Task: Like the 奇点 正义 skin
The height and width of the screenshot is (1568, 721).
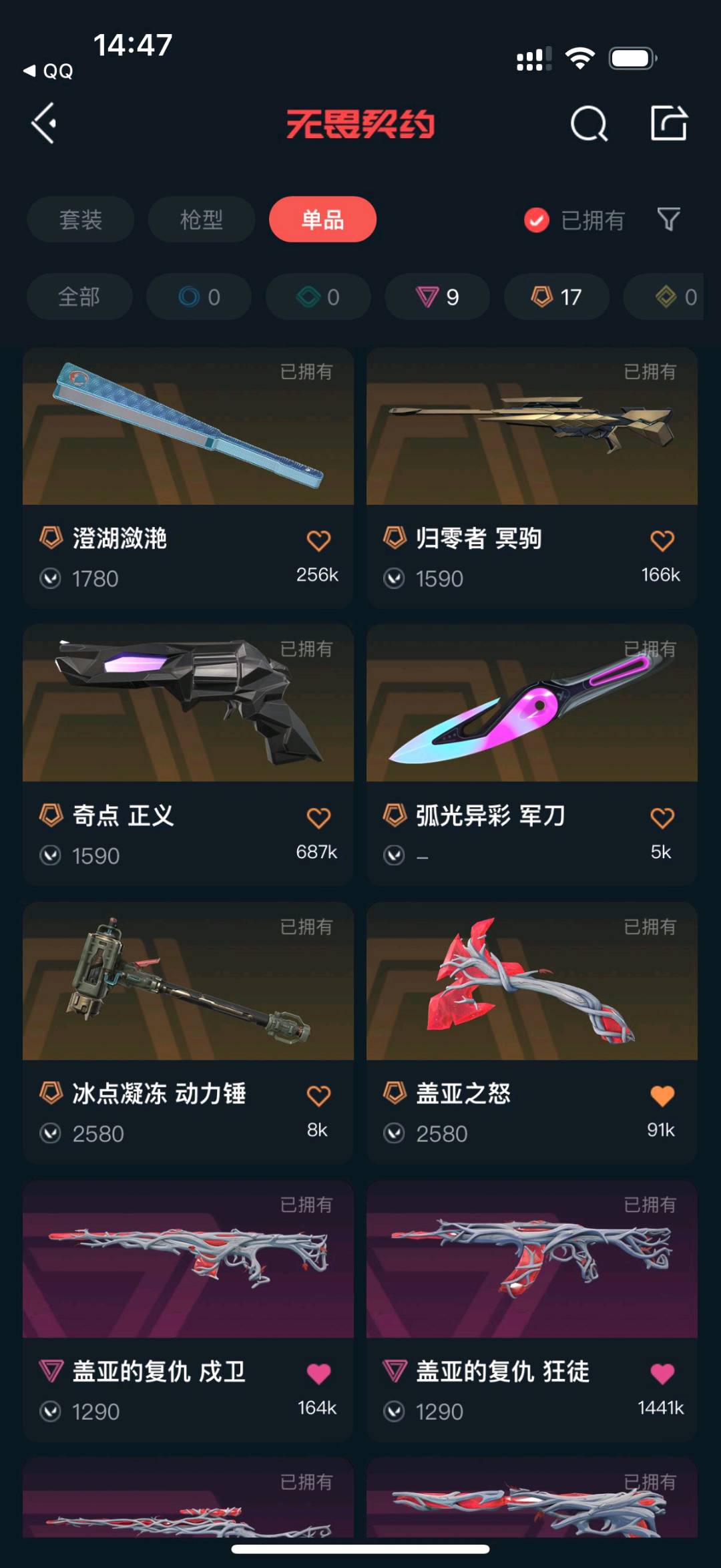Action: click(318, 817)
